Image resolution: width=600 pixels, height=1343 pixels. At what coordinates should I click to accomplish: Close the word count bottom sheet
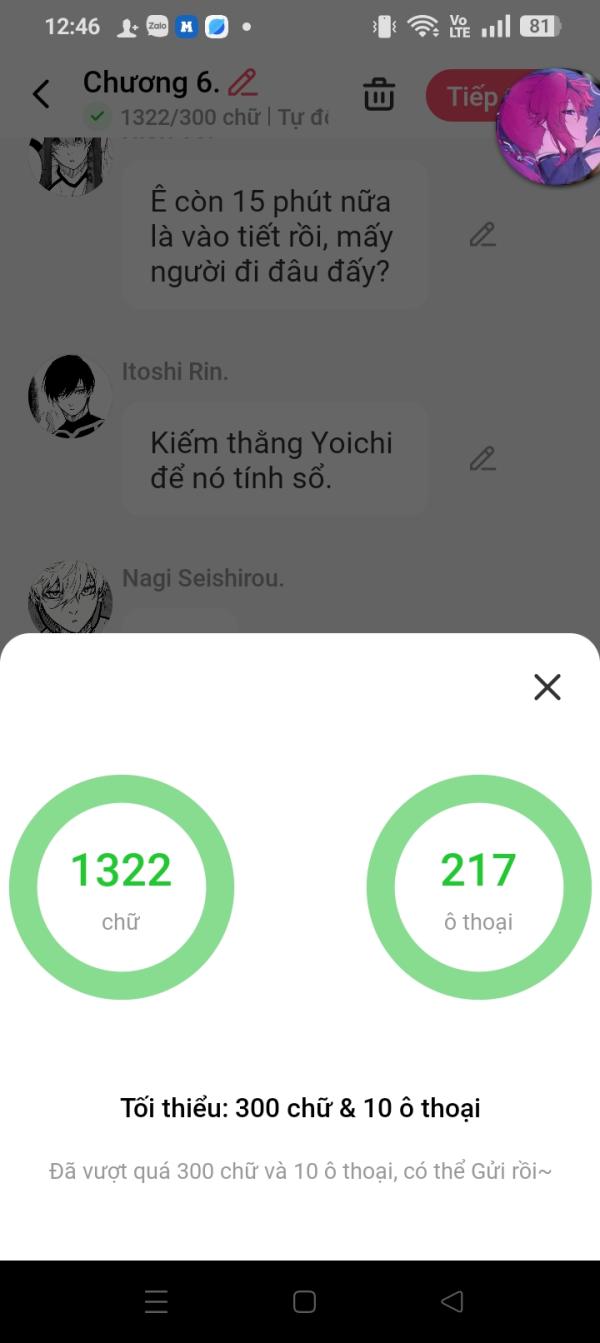547,687
